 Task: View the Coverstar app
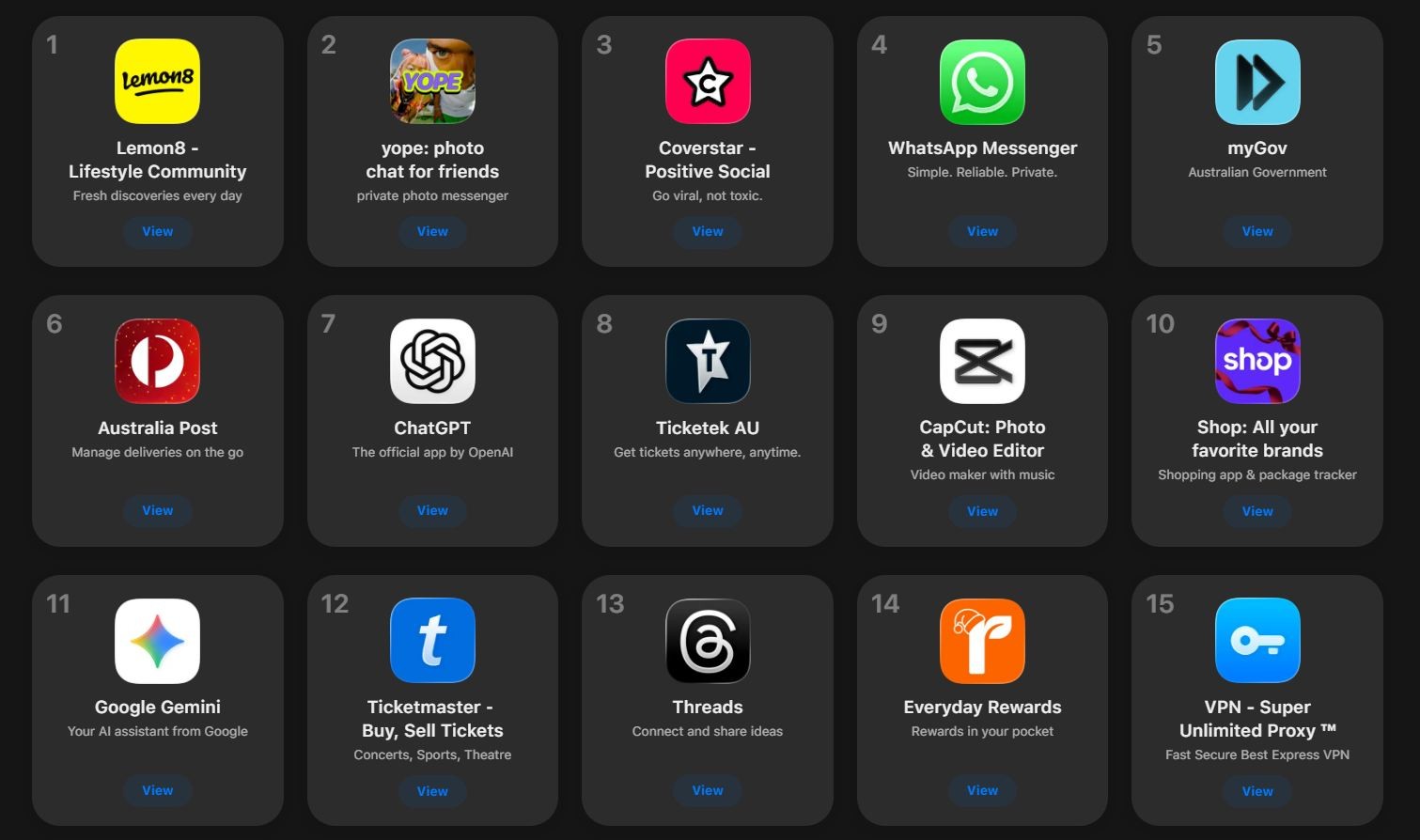707,231
